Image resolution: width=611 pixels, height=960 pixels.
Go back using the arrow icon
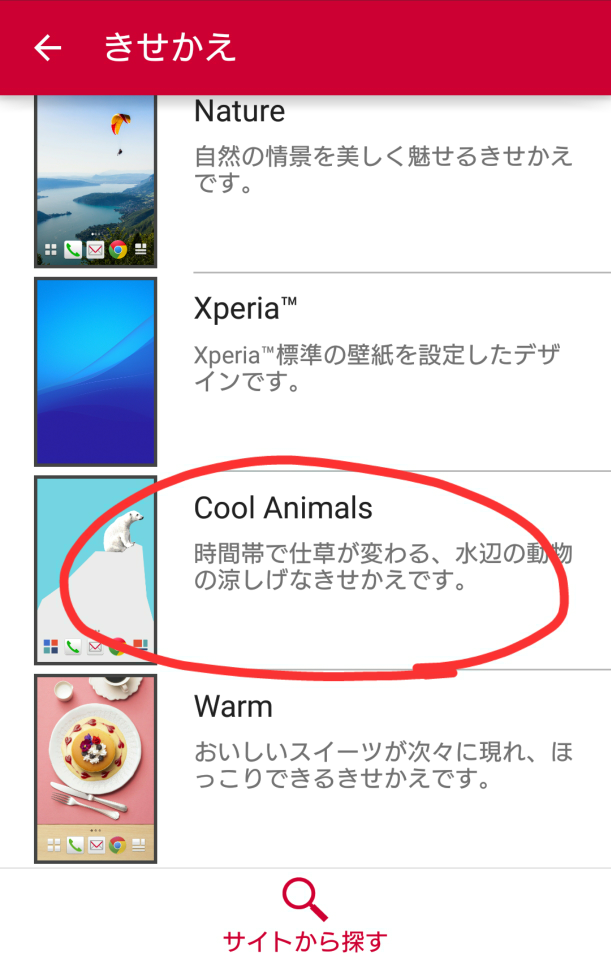(x=47, y=48)
